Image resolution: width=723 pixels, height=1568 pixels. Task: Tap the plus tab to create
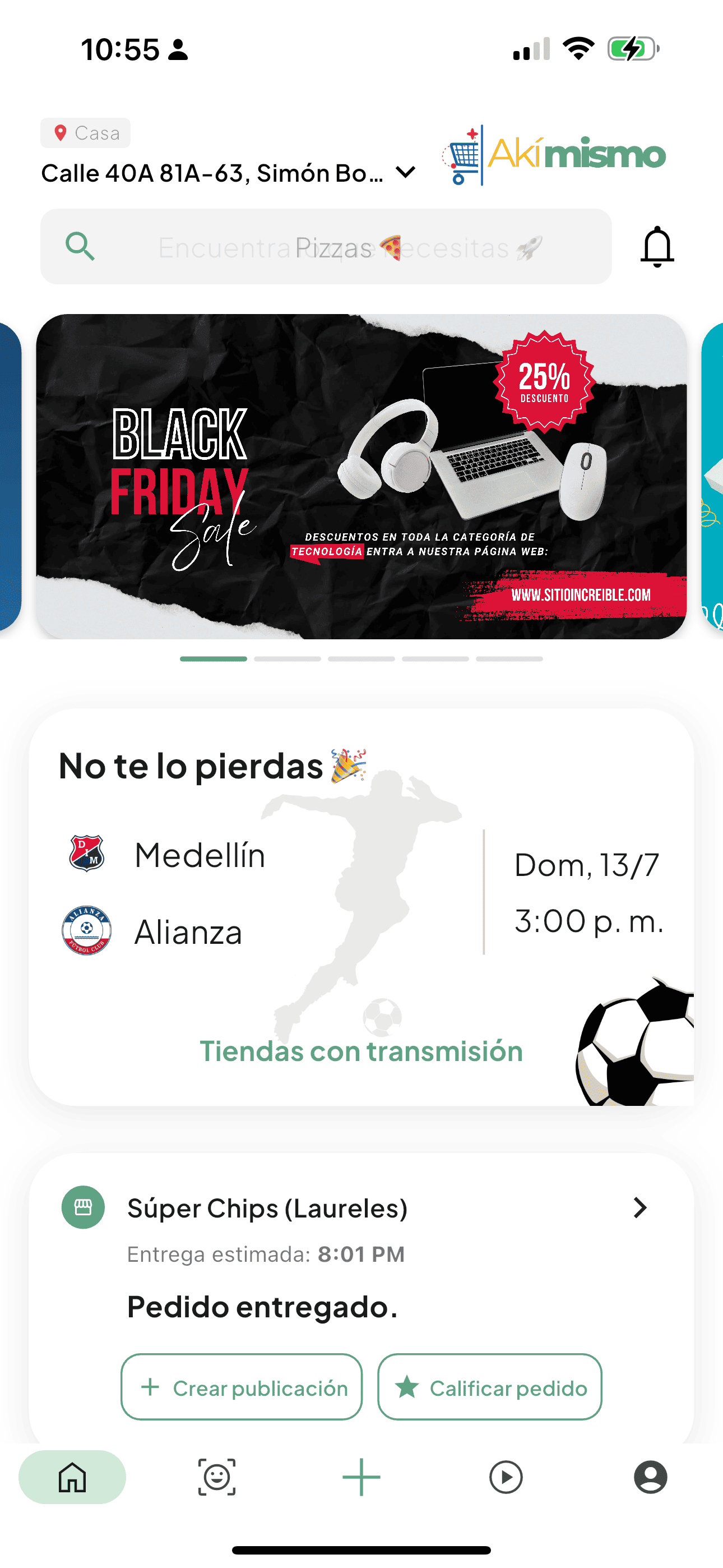click(361, 1477)
